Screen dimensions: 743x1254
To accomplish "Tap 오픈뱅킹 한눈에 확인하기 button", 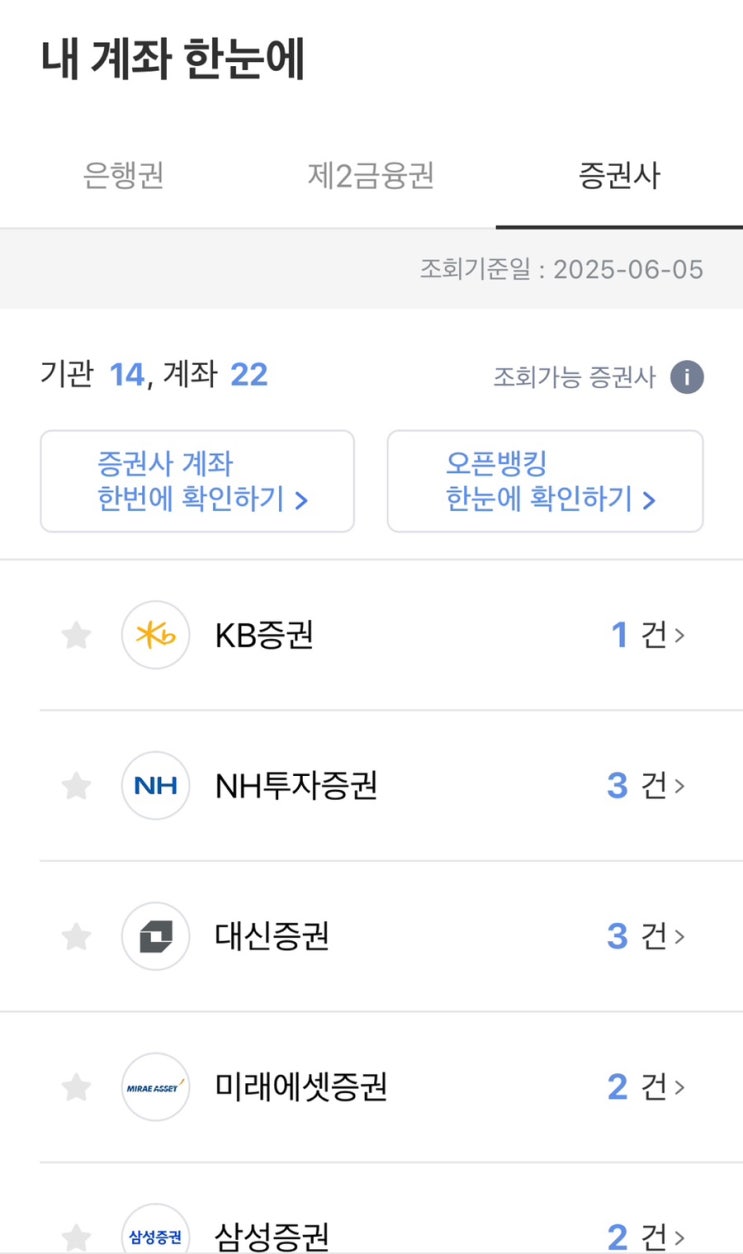I will coord(545,481).
